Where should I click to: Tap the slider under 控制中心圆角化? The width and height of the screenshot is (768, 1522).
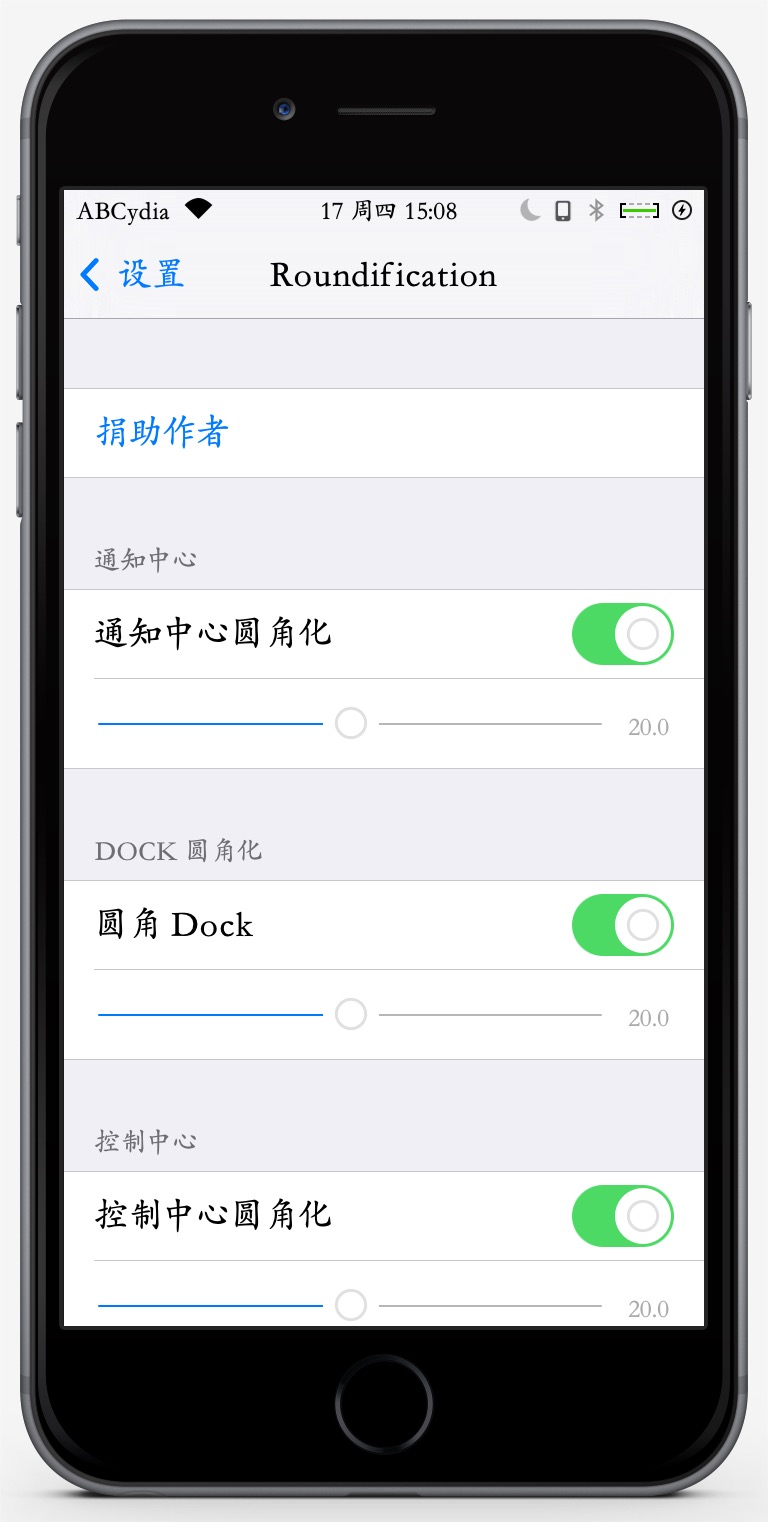point(350,1305)
